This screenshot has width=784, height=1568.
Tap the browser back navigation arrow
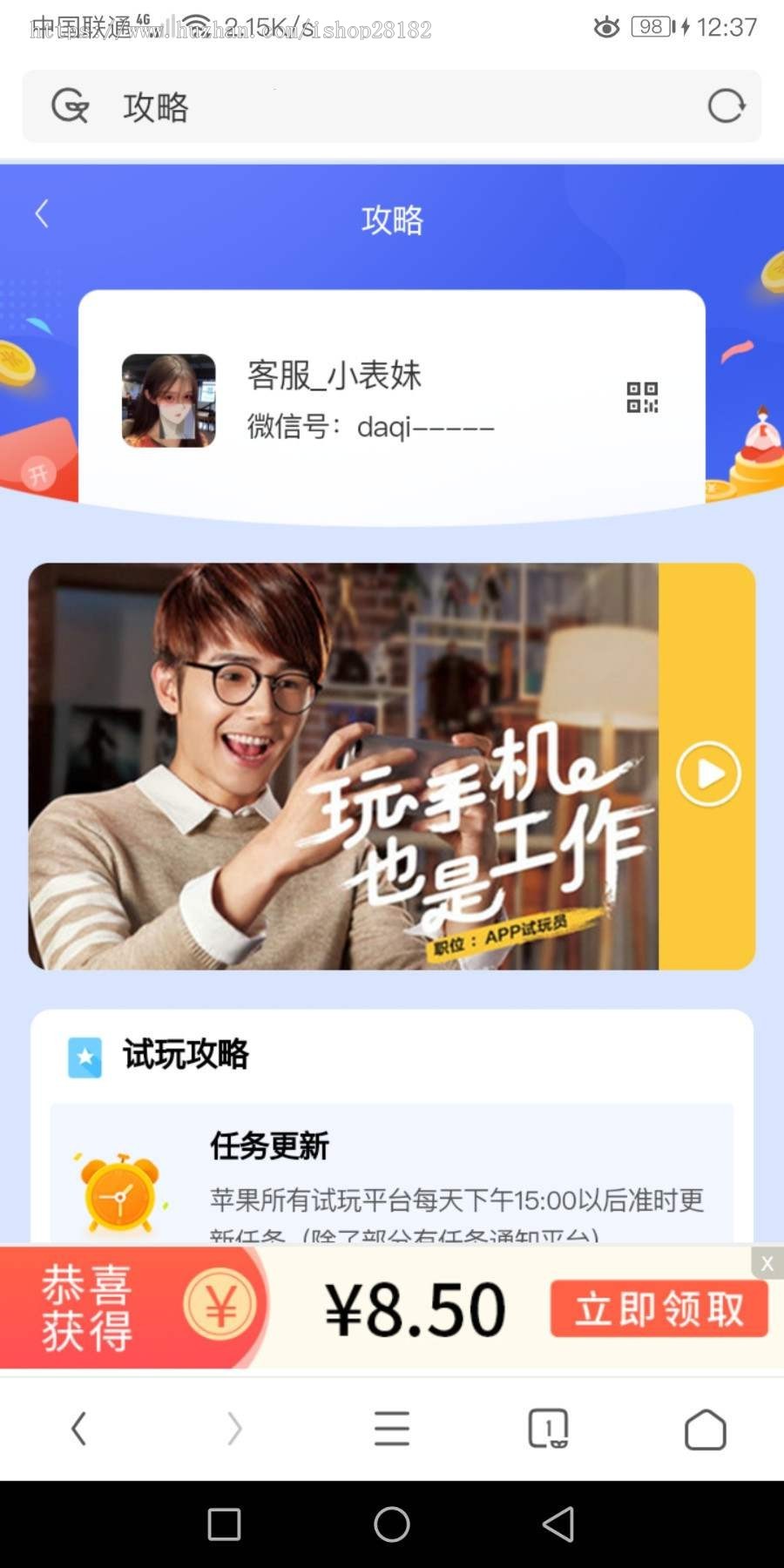pos(78,1427)
